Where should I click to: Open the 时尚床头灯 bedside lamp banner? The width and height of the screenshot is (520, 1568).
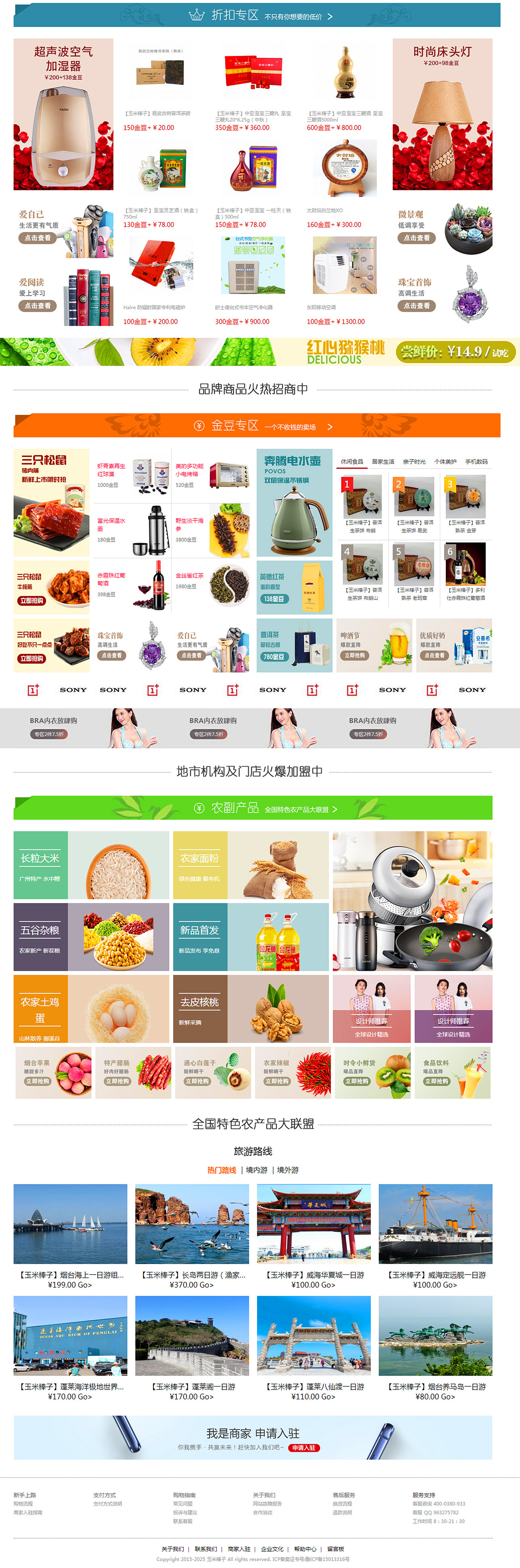click(x=441, y=115)
